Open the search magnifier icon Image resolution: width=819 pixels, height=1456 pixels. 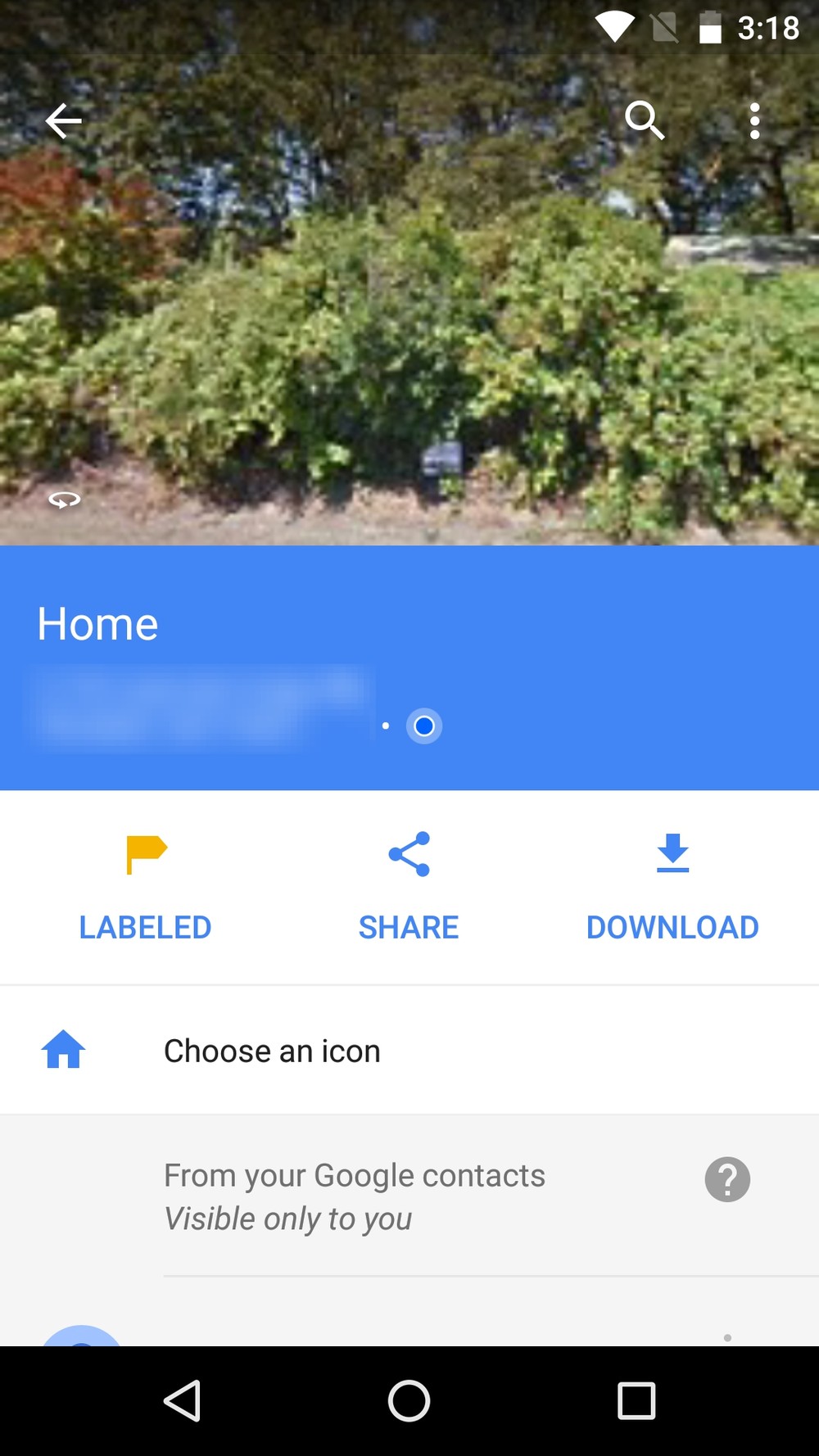[645, 121]
